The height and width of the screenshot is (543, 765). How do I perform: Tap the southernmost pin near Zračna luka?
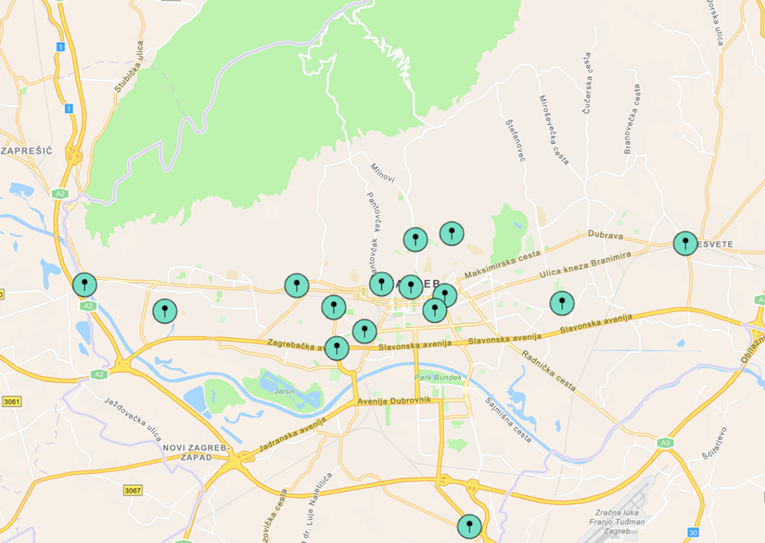pos(468,526)
